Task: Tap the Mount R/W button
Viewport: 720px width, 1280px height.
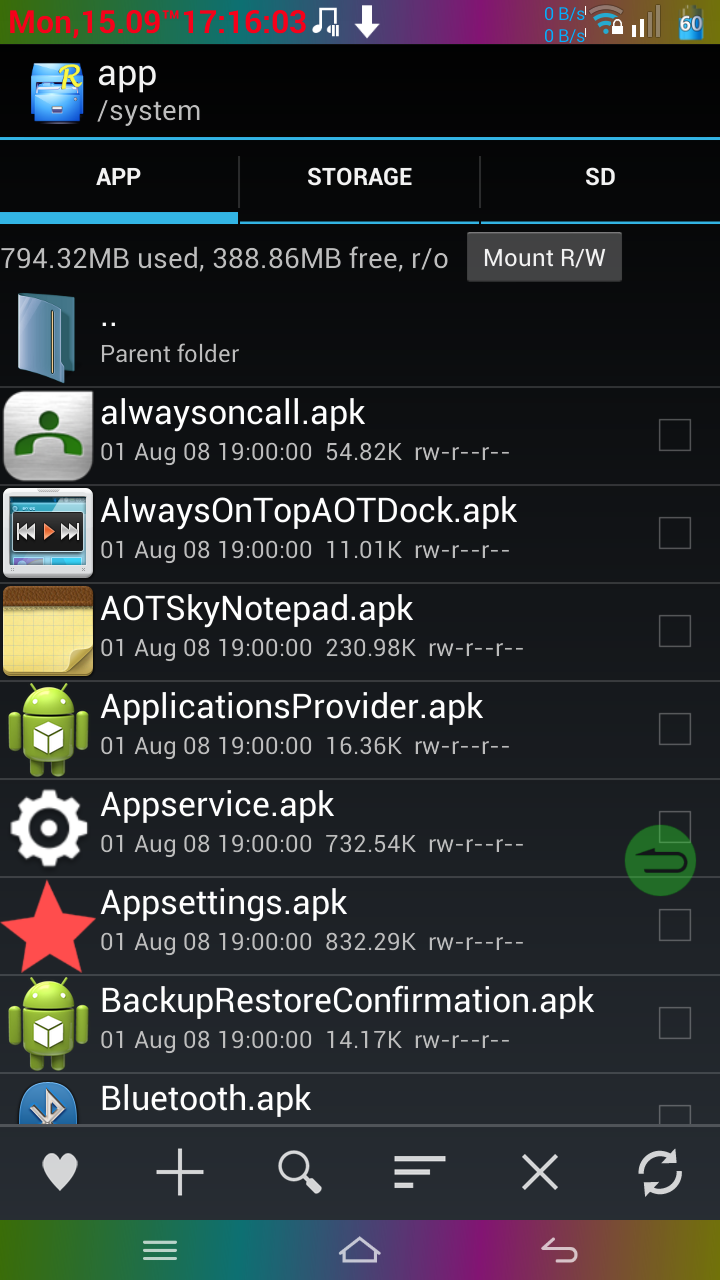Action: [x=544, y=258]
